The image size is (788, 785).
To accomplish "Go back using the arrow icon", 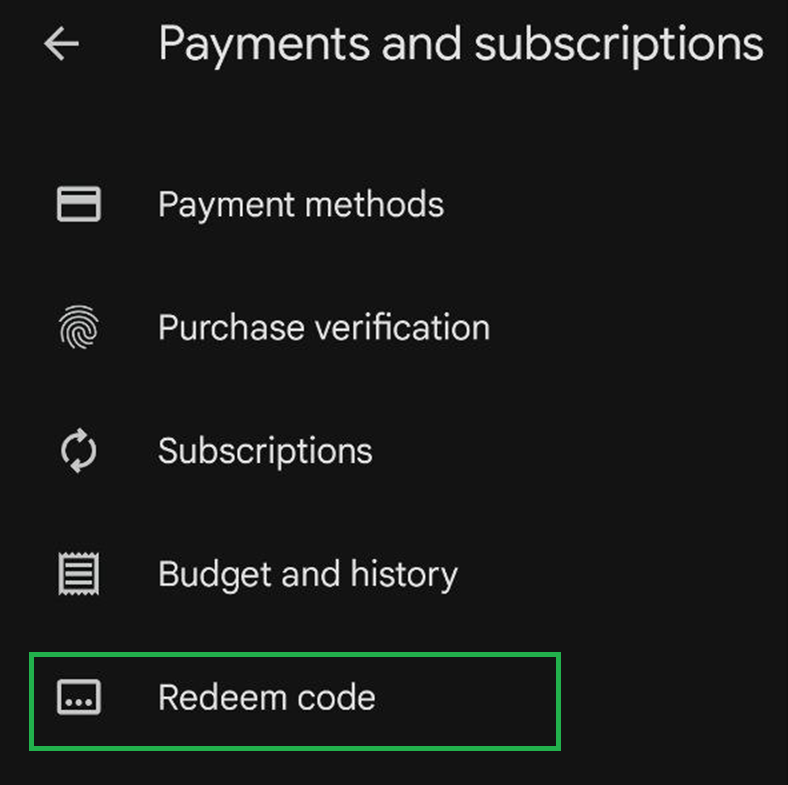I will pos(62,44).
